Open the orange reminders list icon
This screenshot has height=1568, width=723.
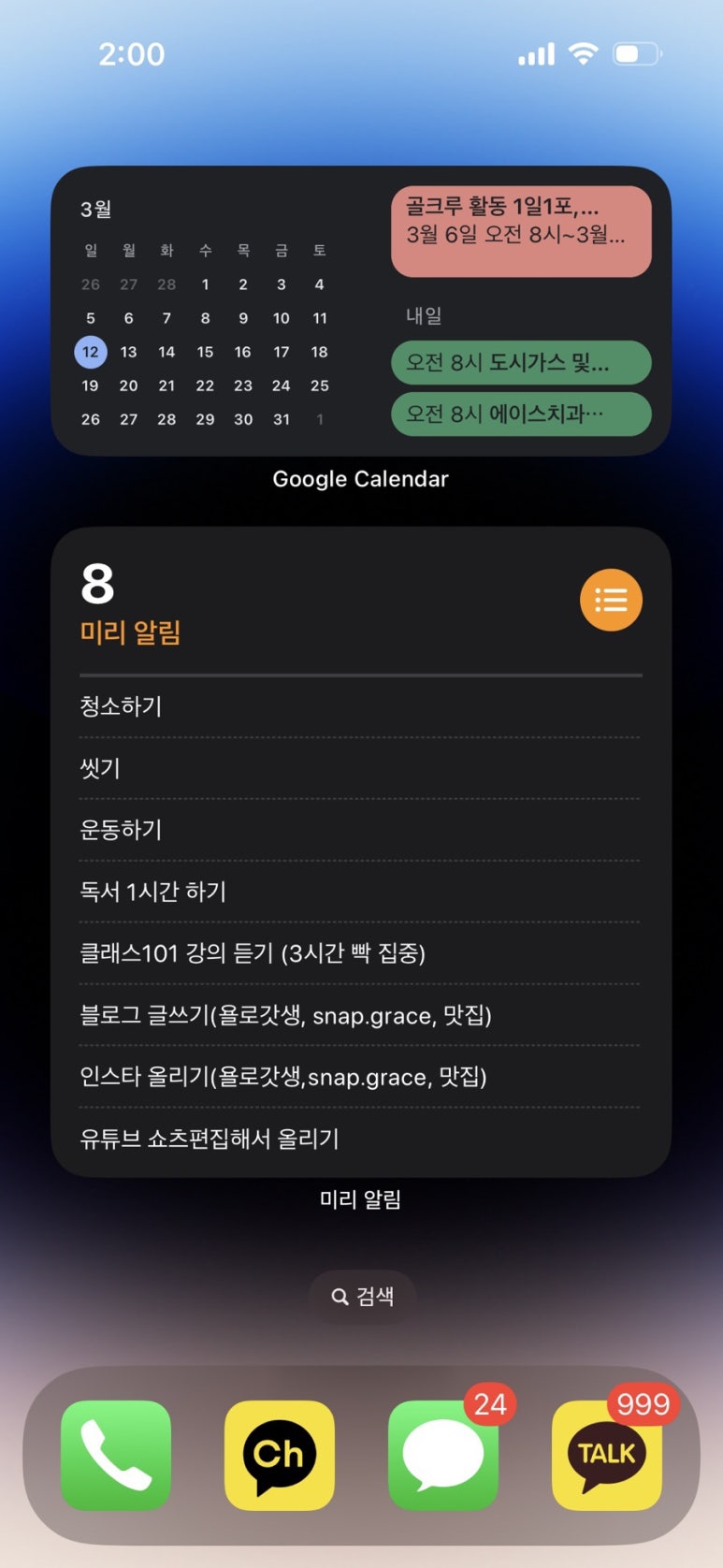[611, 600]
